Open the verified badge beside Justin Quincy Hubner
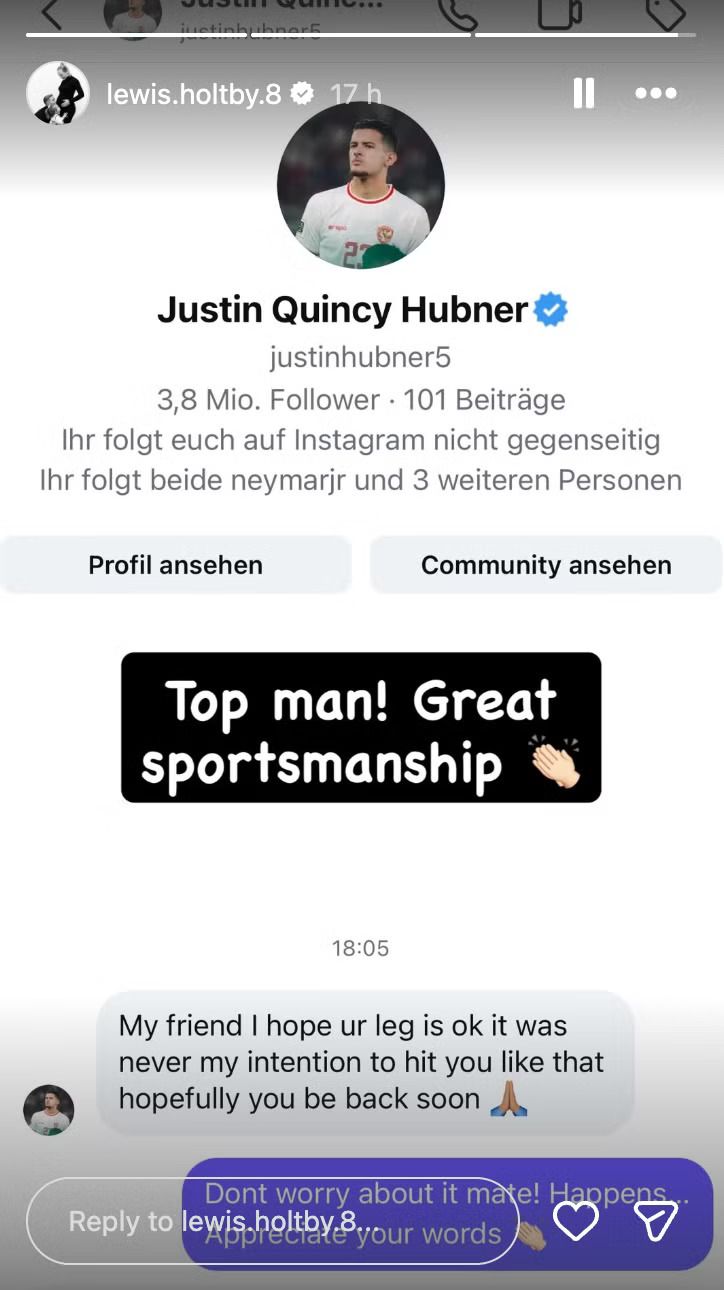Image resolution: width=724 pixels, height=1290 pixels. [548, 310]
